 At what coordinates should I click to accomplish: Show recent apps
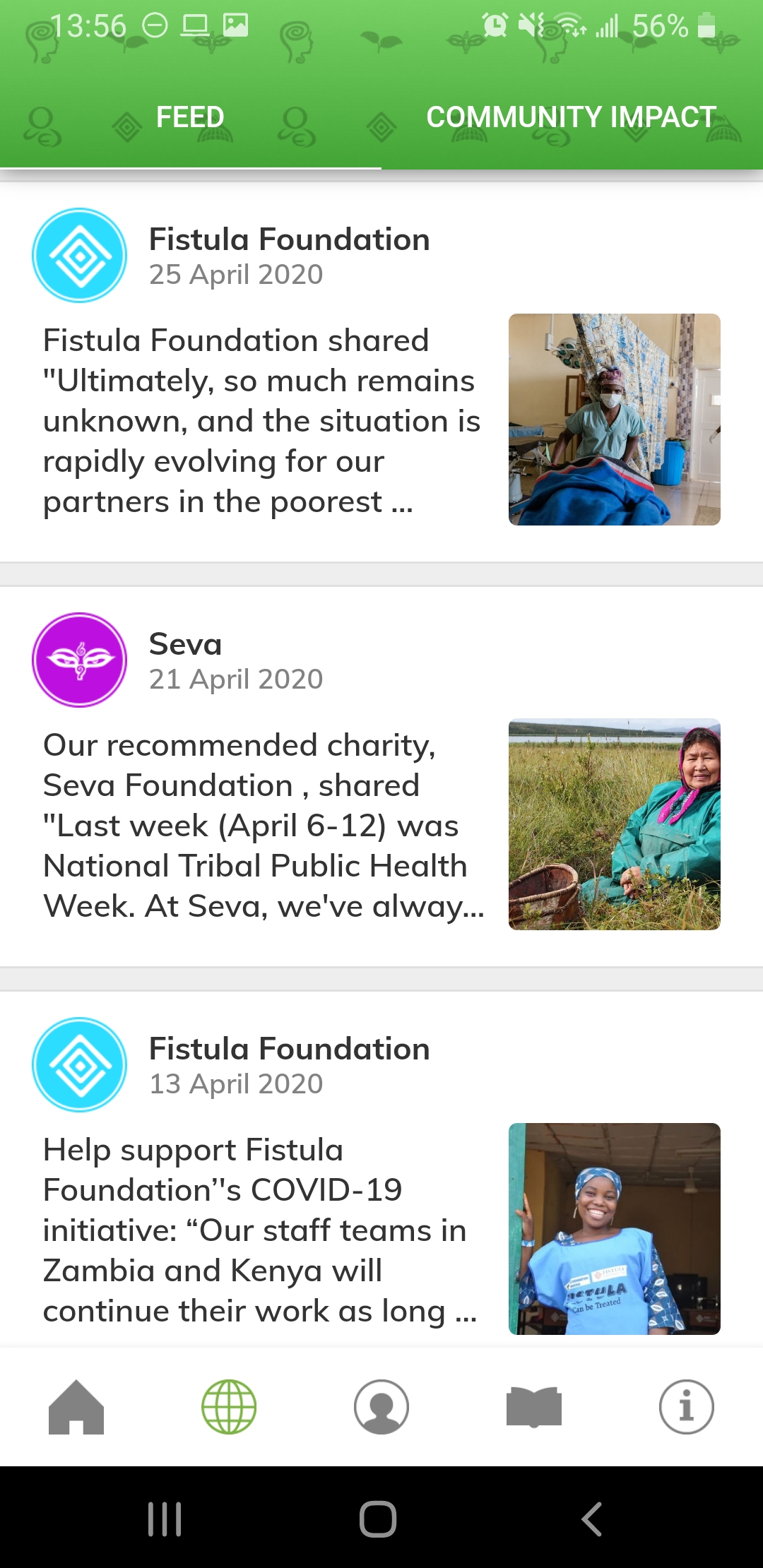(165, 1519)
